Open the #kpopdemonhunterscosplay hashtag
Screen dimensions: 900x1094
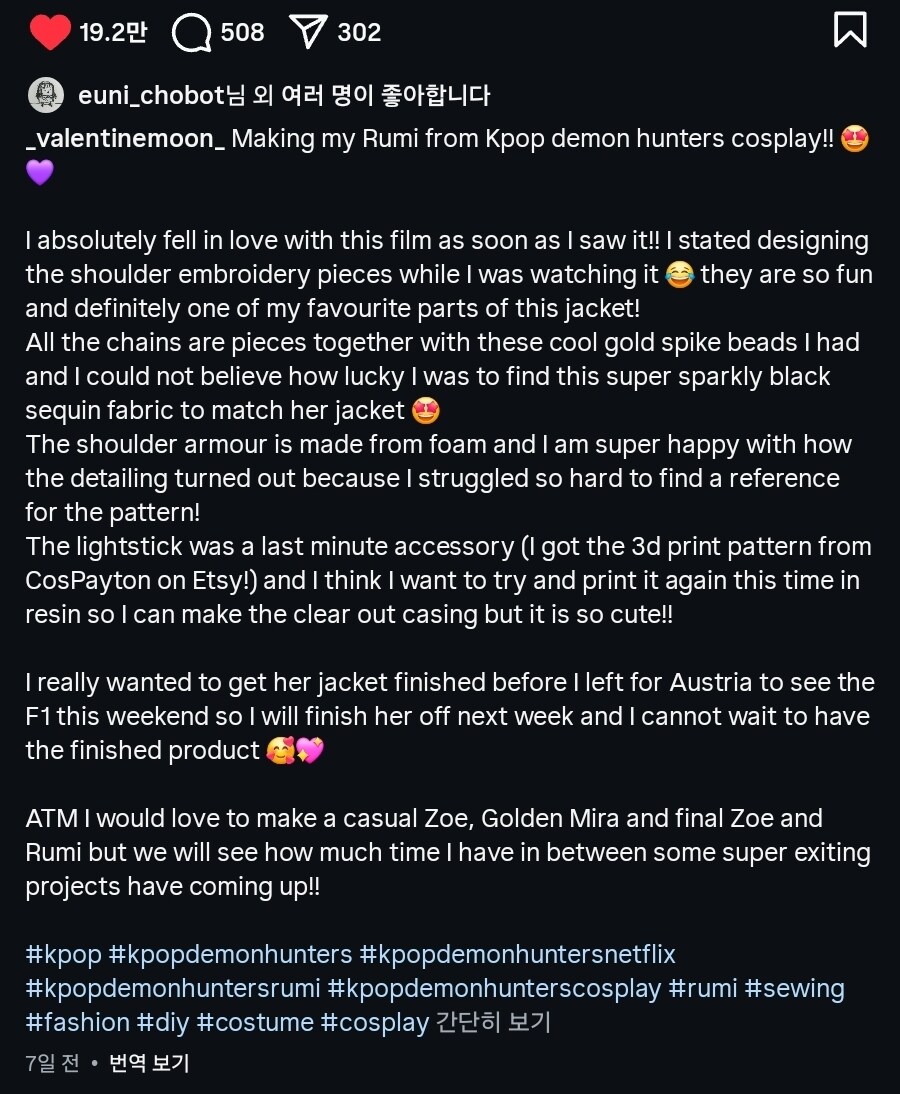coord(494,988)
